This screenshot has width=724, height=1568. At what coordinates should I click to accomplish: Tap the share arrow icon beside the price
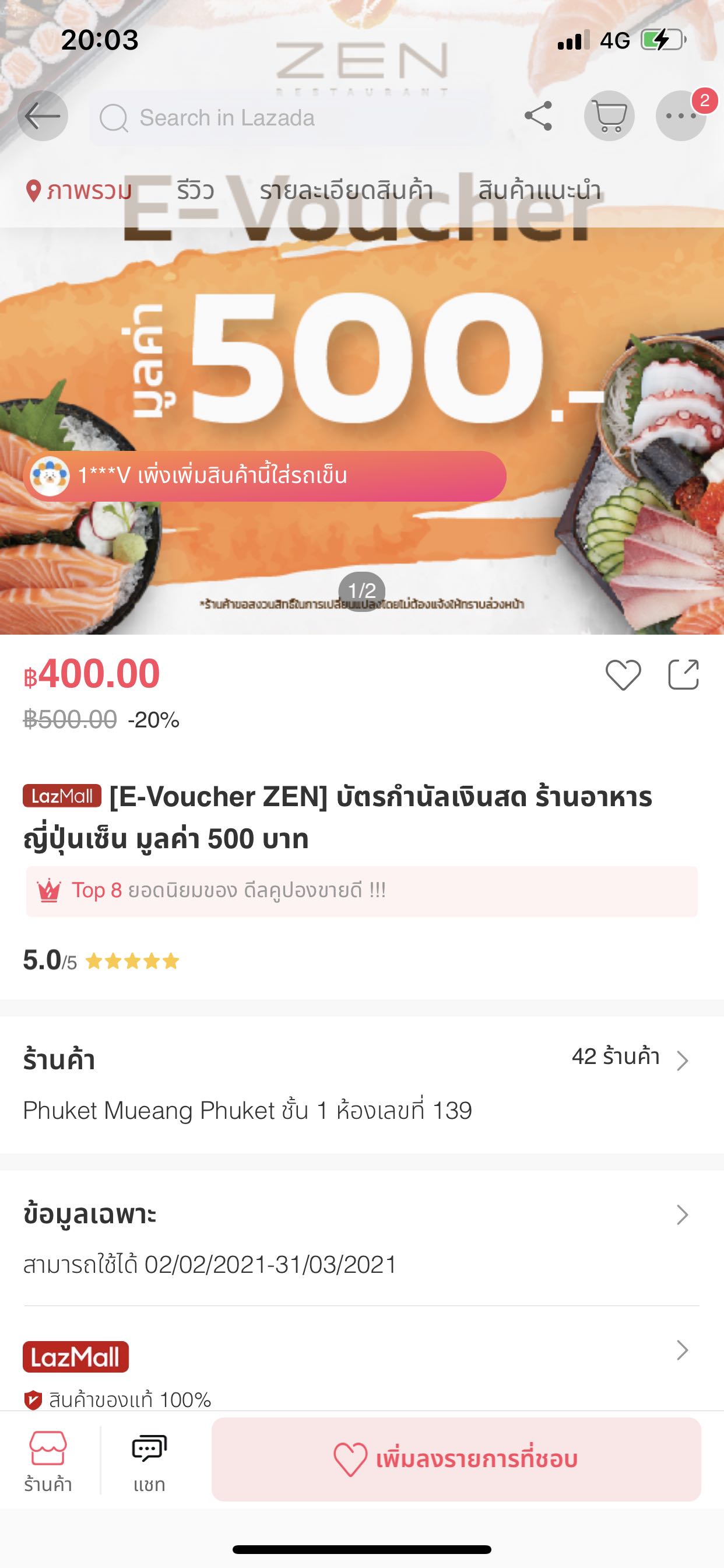click(x=683, y=674)
